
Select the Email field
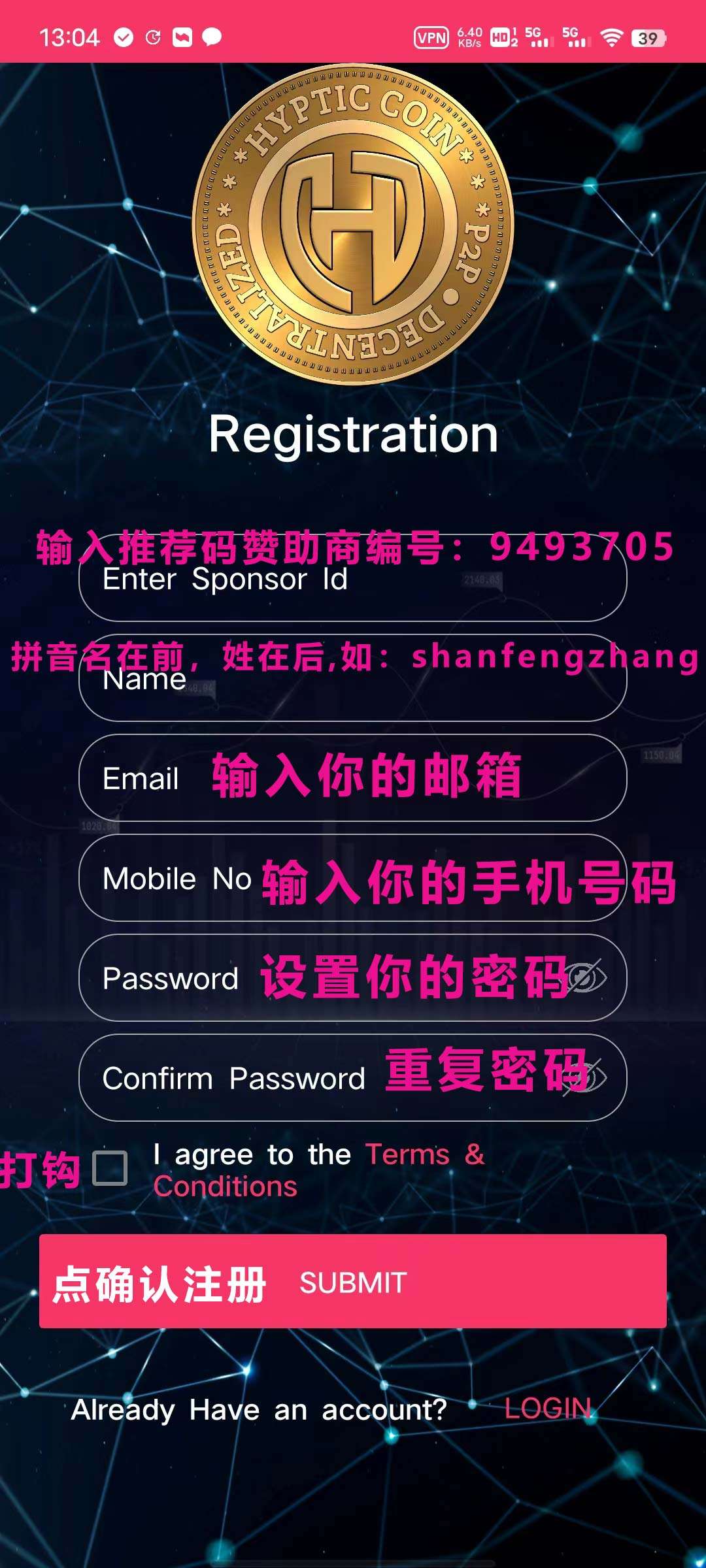click(x=353, y=778)
